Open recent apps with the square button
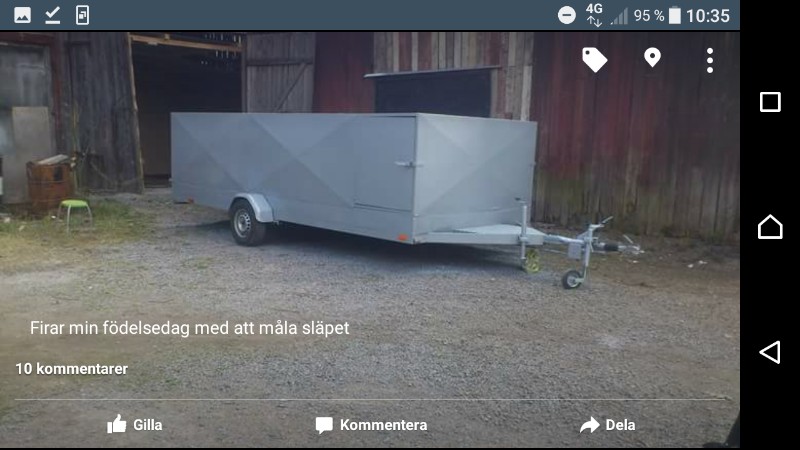800x450 pixels. [769, 102]
